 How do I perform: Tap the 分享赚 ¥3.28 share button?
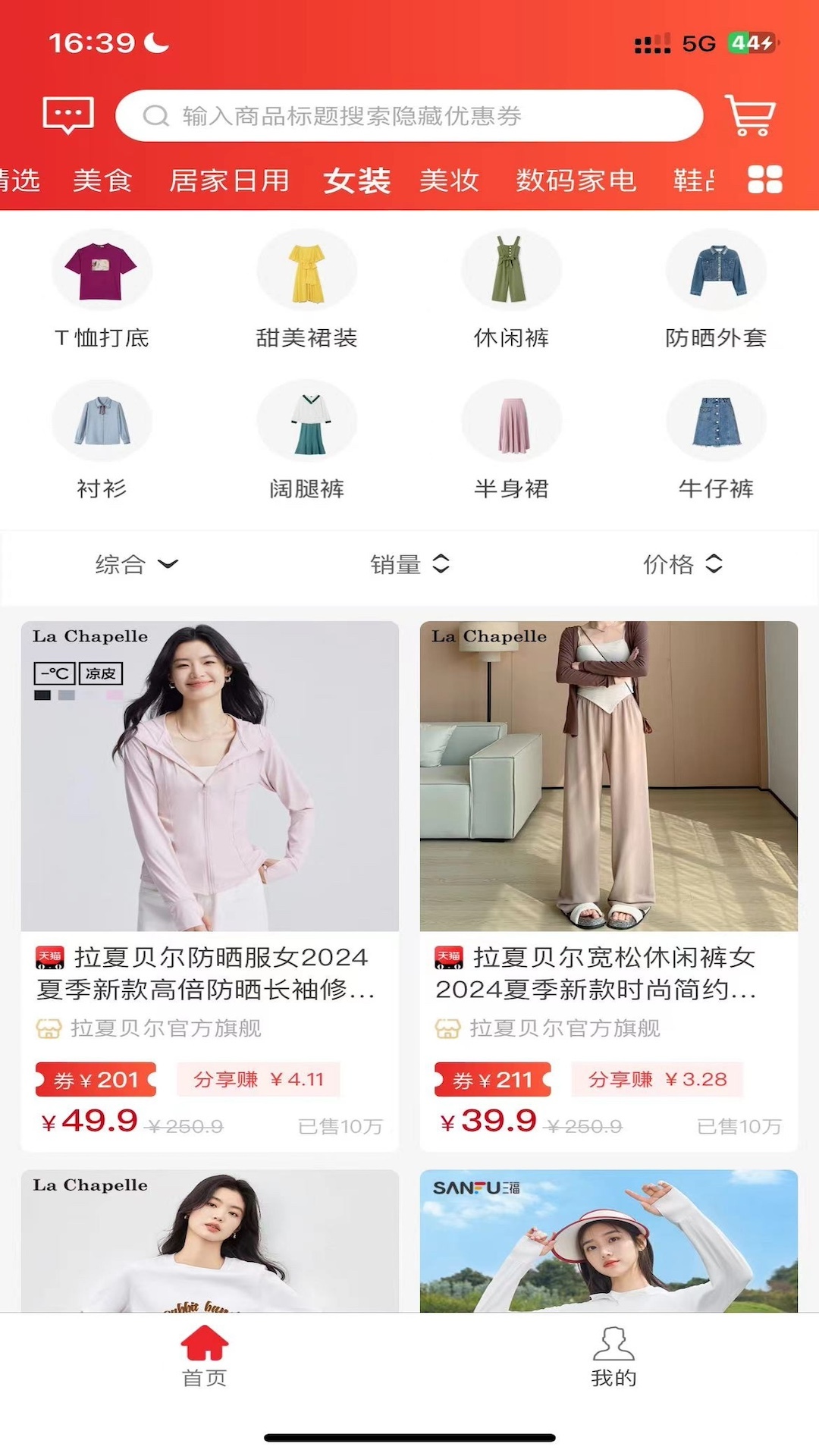pos(657,1080)
